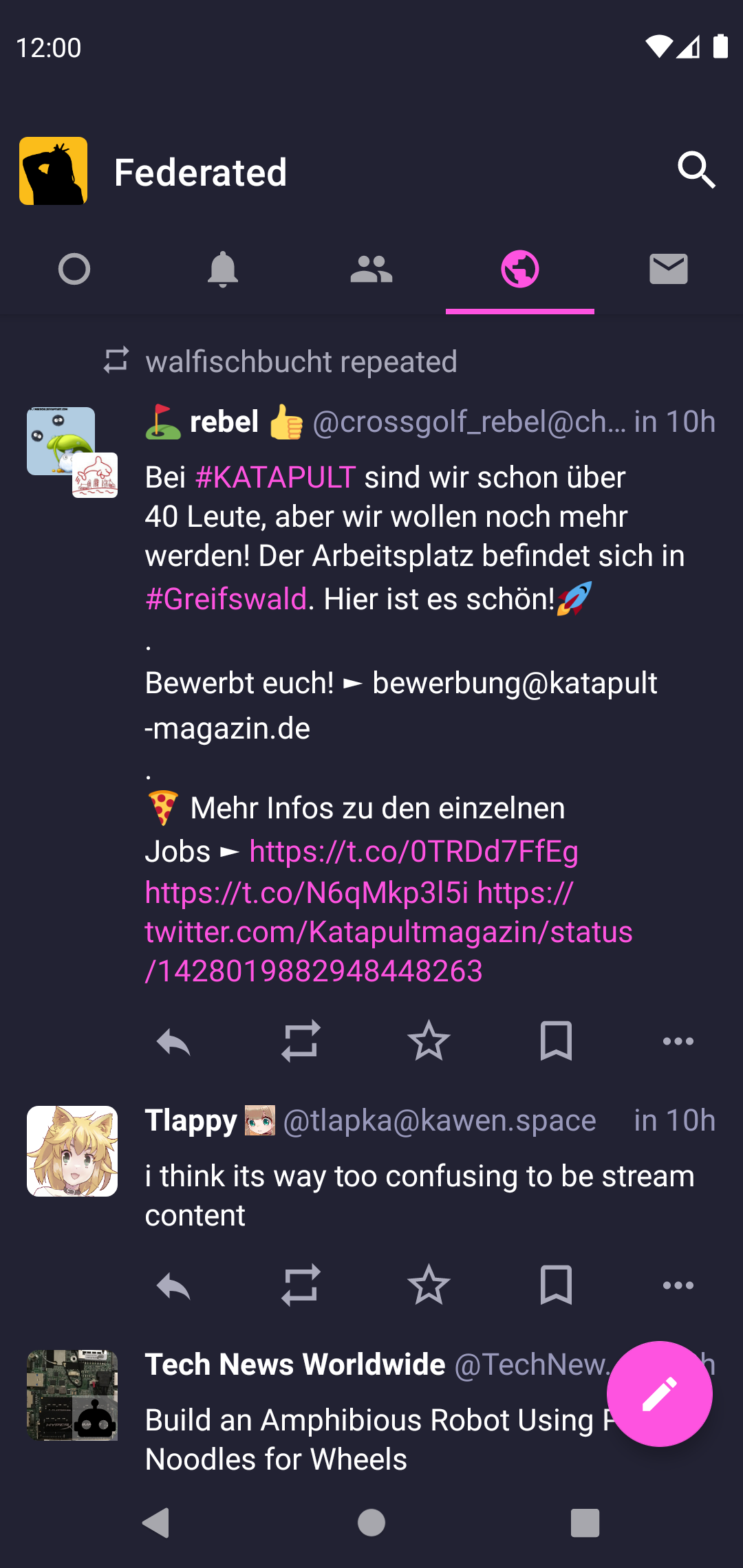Favorite Tlappy's post

(x=429, y=1285)
